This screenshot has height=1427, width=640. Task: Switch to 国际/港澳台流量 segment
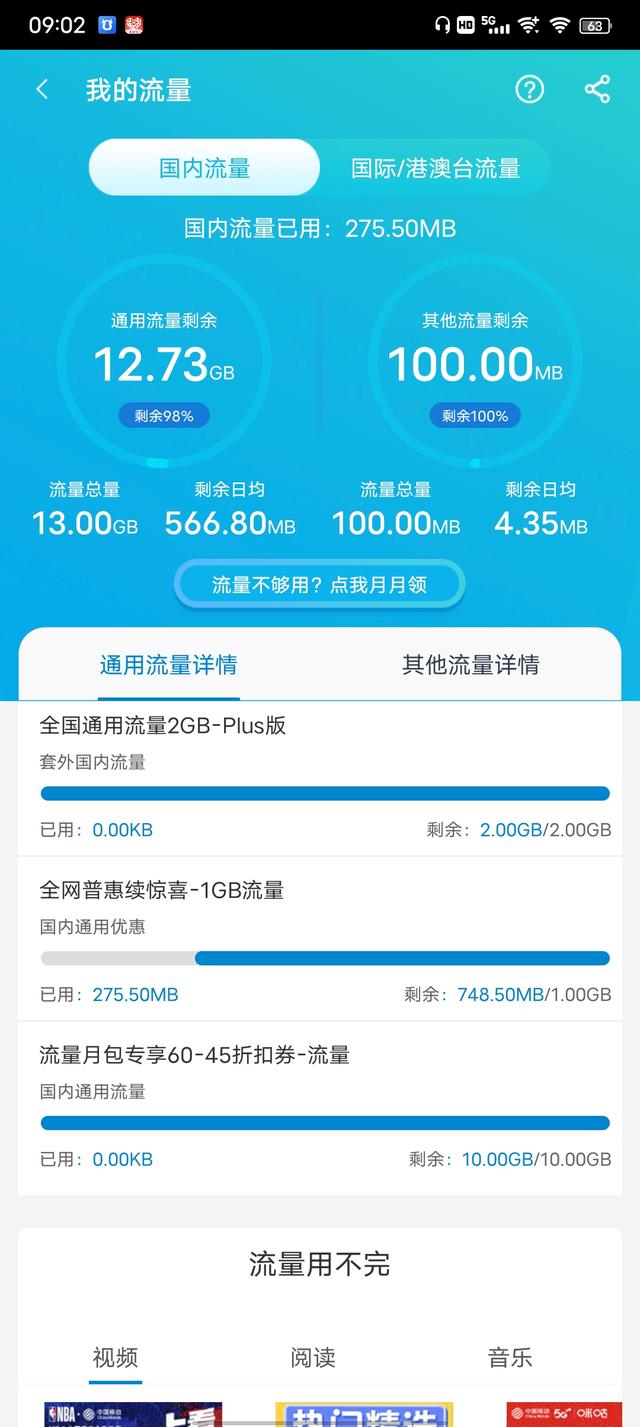pyautogui.click(x=435, y=168)
